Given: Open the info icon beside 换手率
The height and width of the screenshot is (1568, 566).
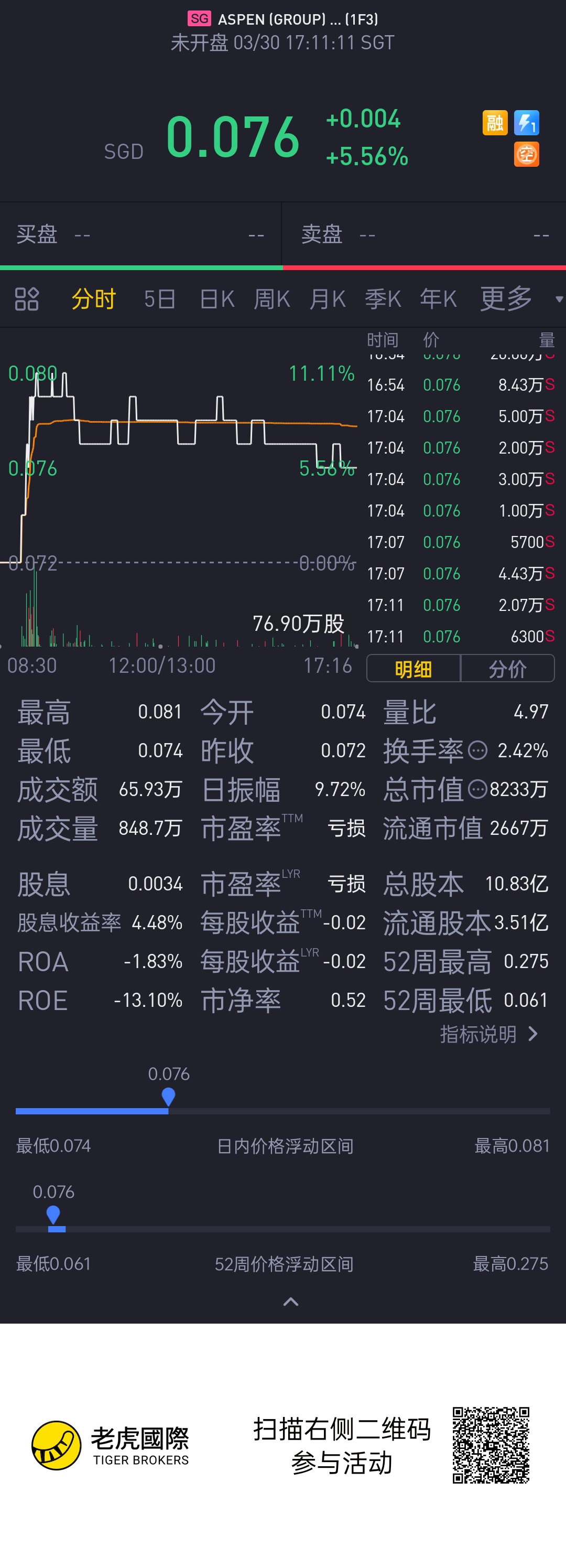Looking at the screenshot, I should pyautogui.click(x=478, y=750).
